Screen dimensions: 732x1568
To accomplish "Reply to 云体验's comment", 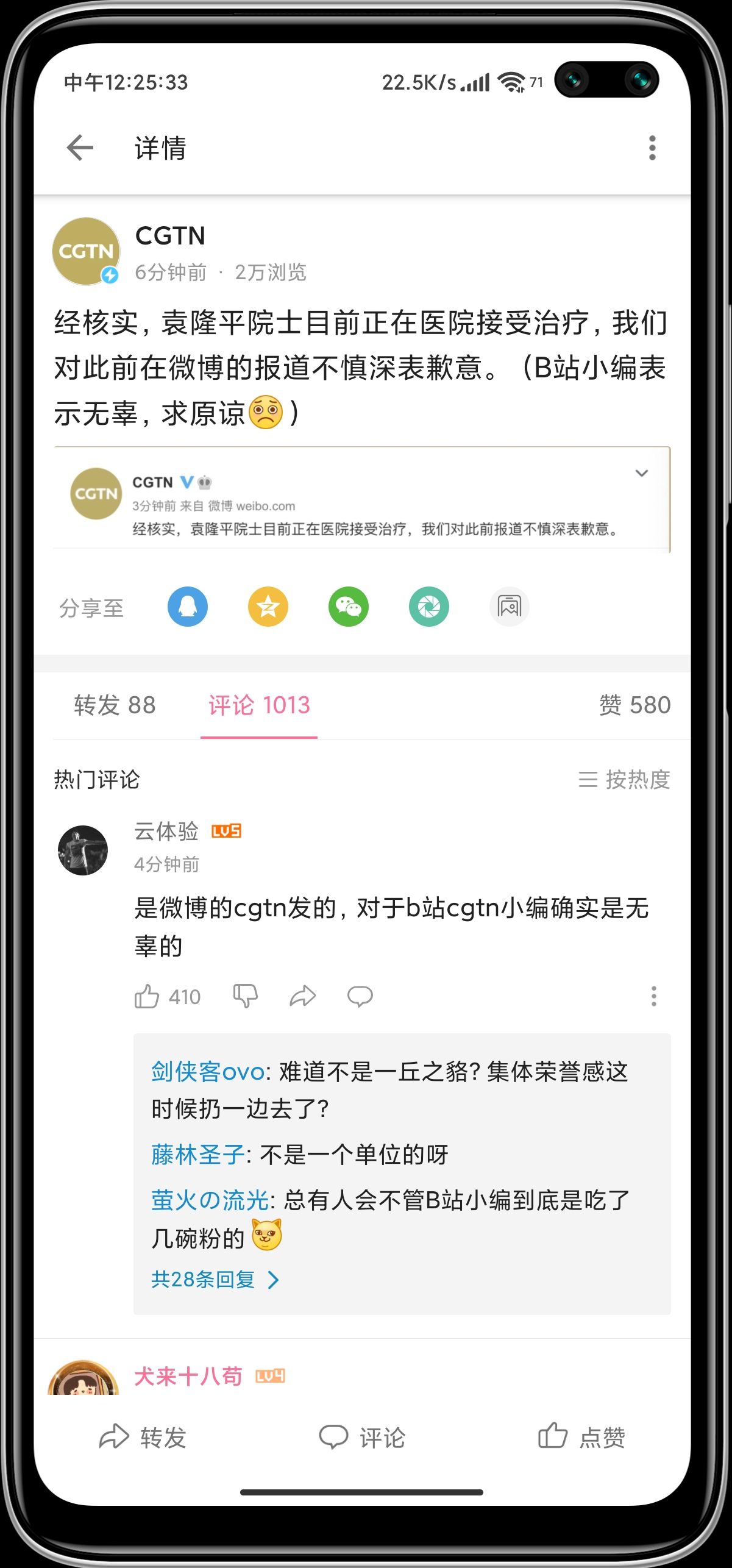I will coord(360,997).
